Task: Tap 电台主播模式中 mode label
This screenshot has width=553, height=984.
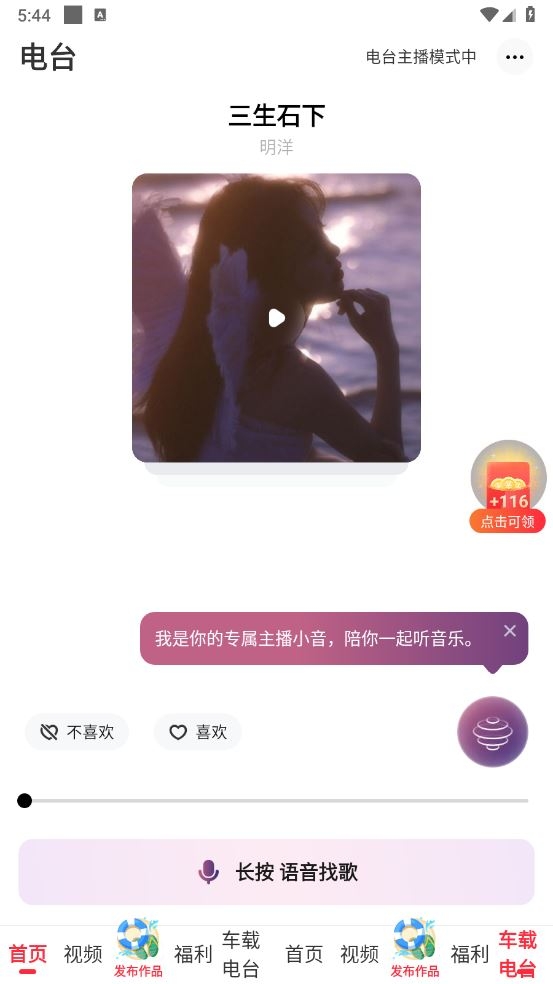Action: [421, 57]
